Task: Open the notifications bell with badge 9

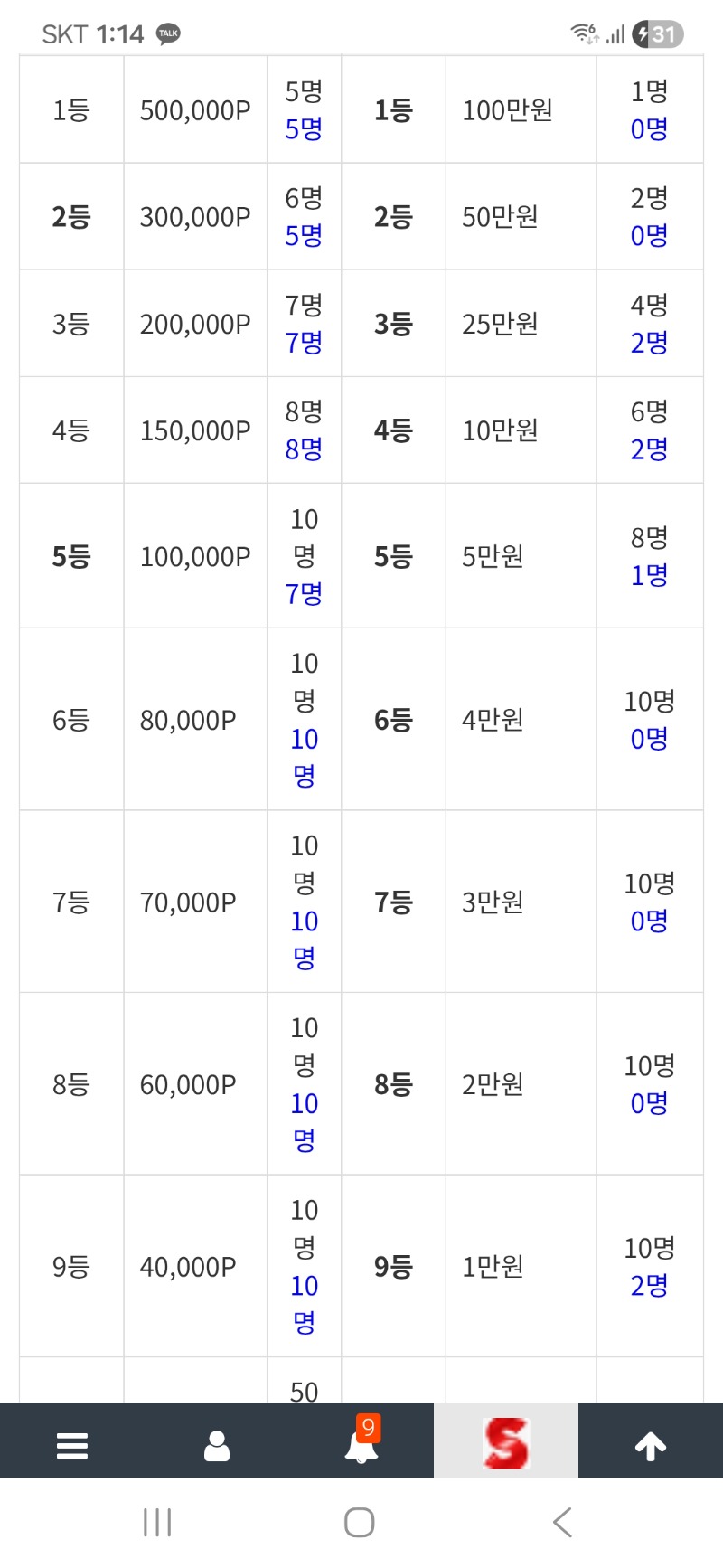Action: coord(361,1445)
